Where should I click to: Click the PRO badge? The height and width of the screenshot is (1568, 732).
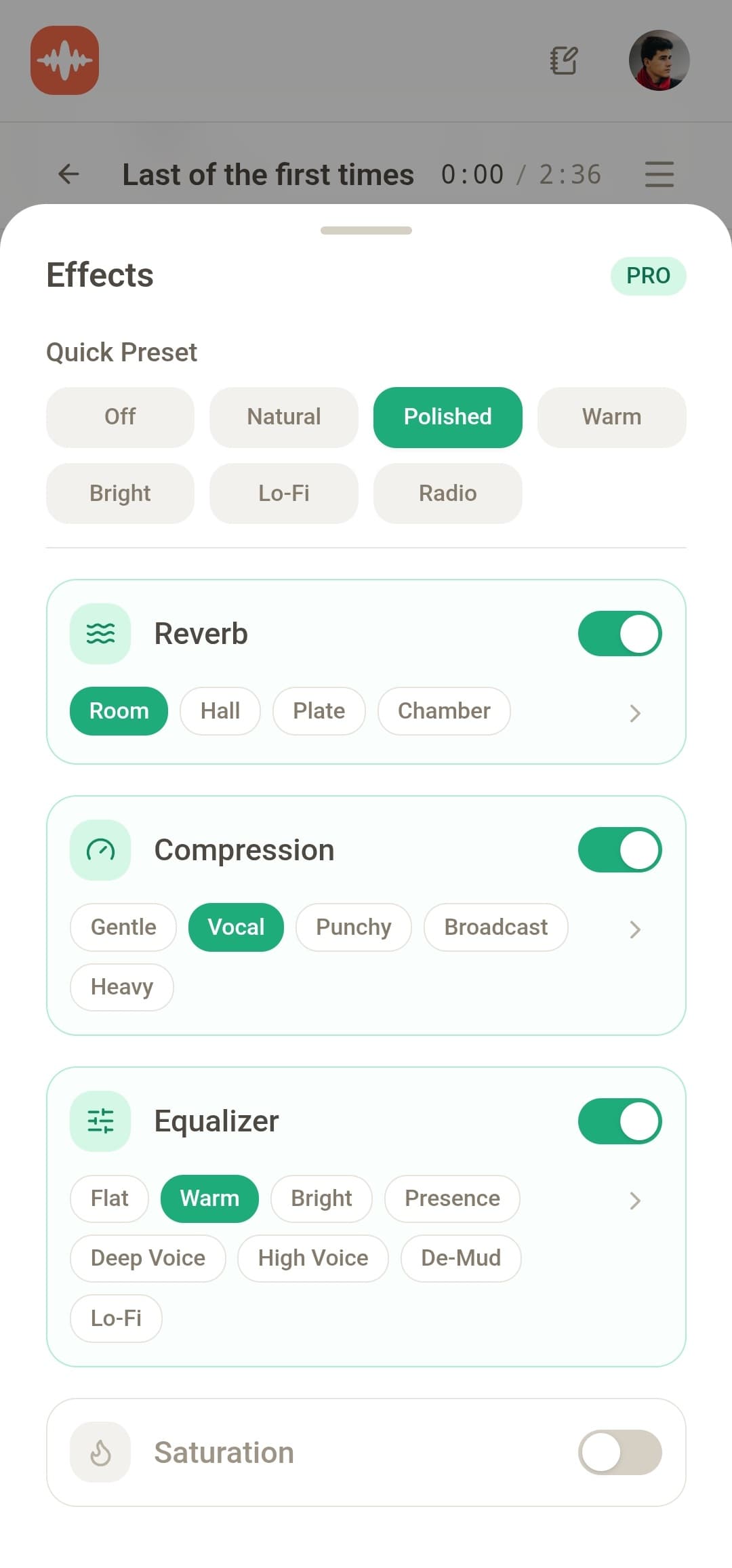point(648,275)
